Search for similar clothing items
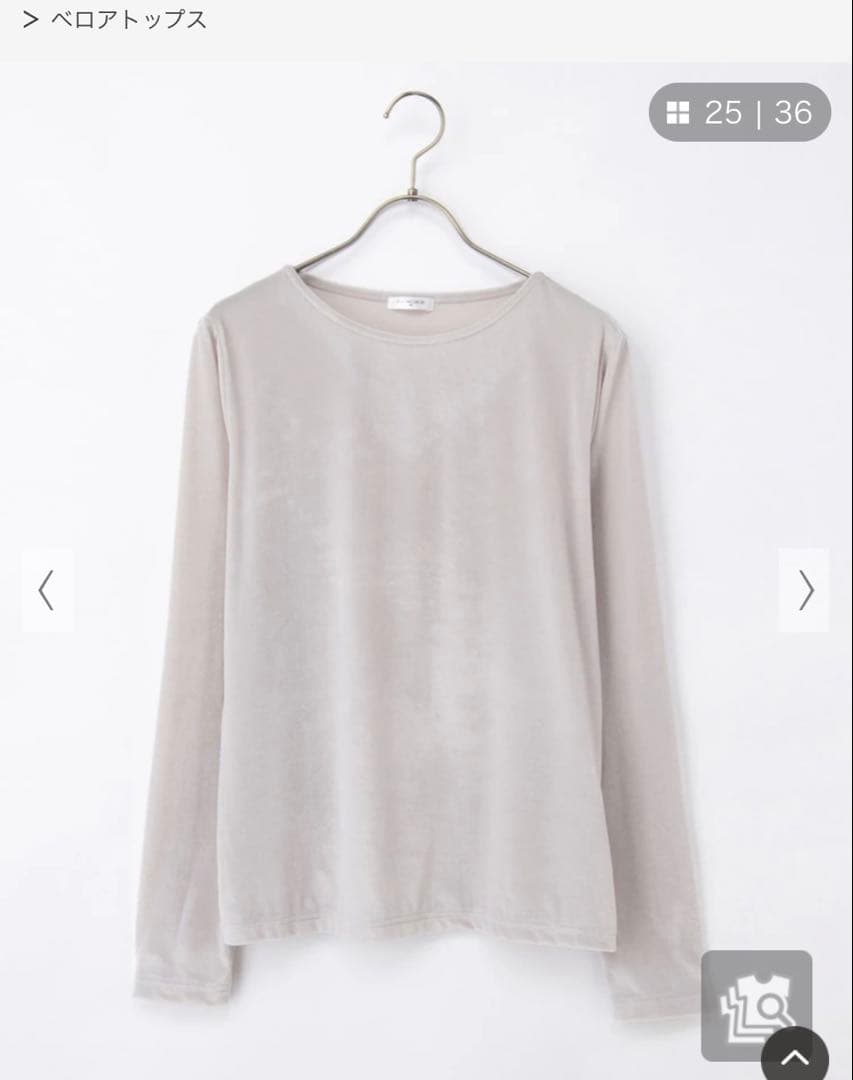Image resolution: width=853 pixels, height=1080 pixels. (756, 1003)
